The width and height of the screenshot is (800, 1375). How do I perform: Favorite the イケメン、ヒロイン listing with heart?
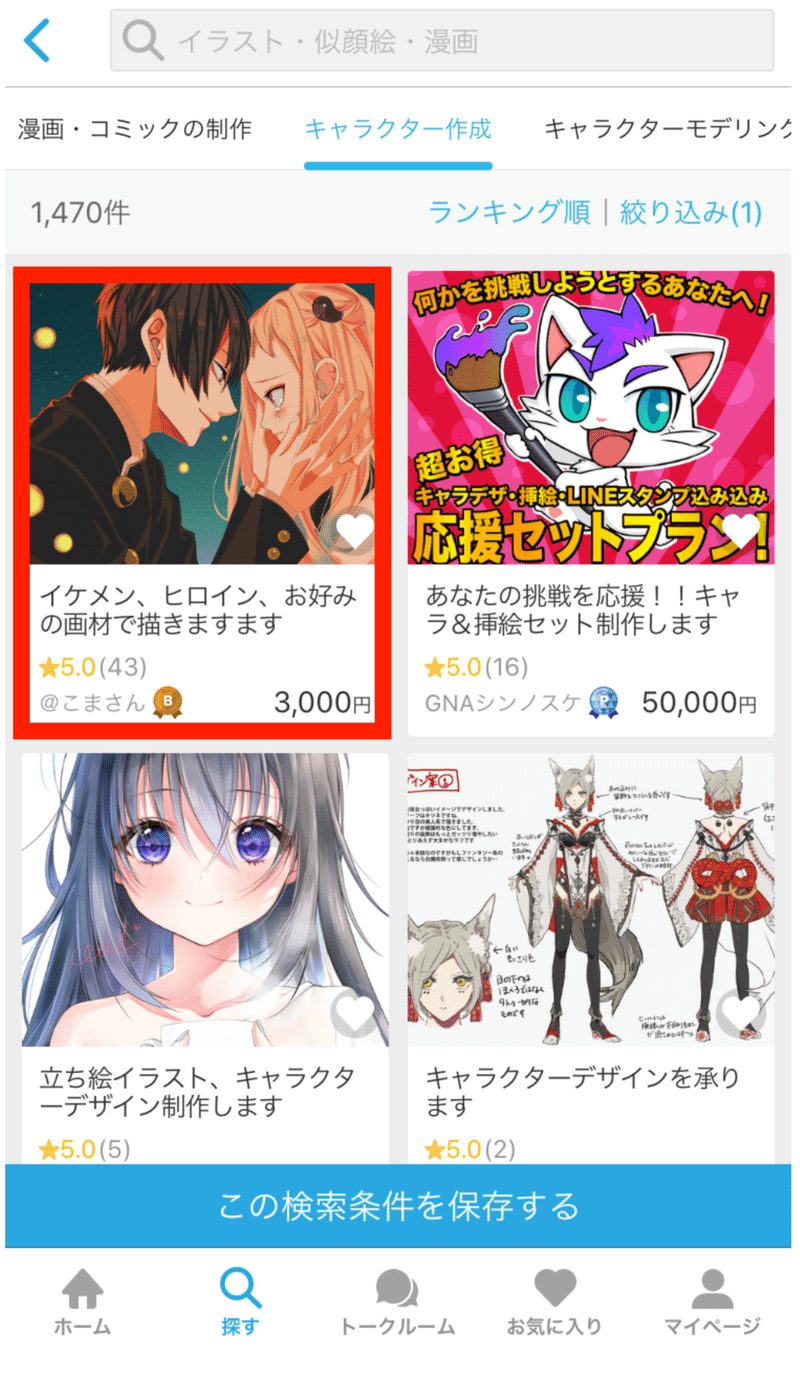[x=354, y=533]
